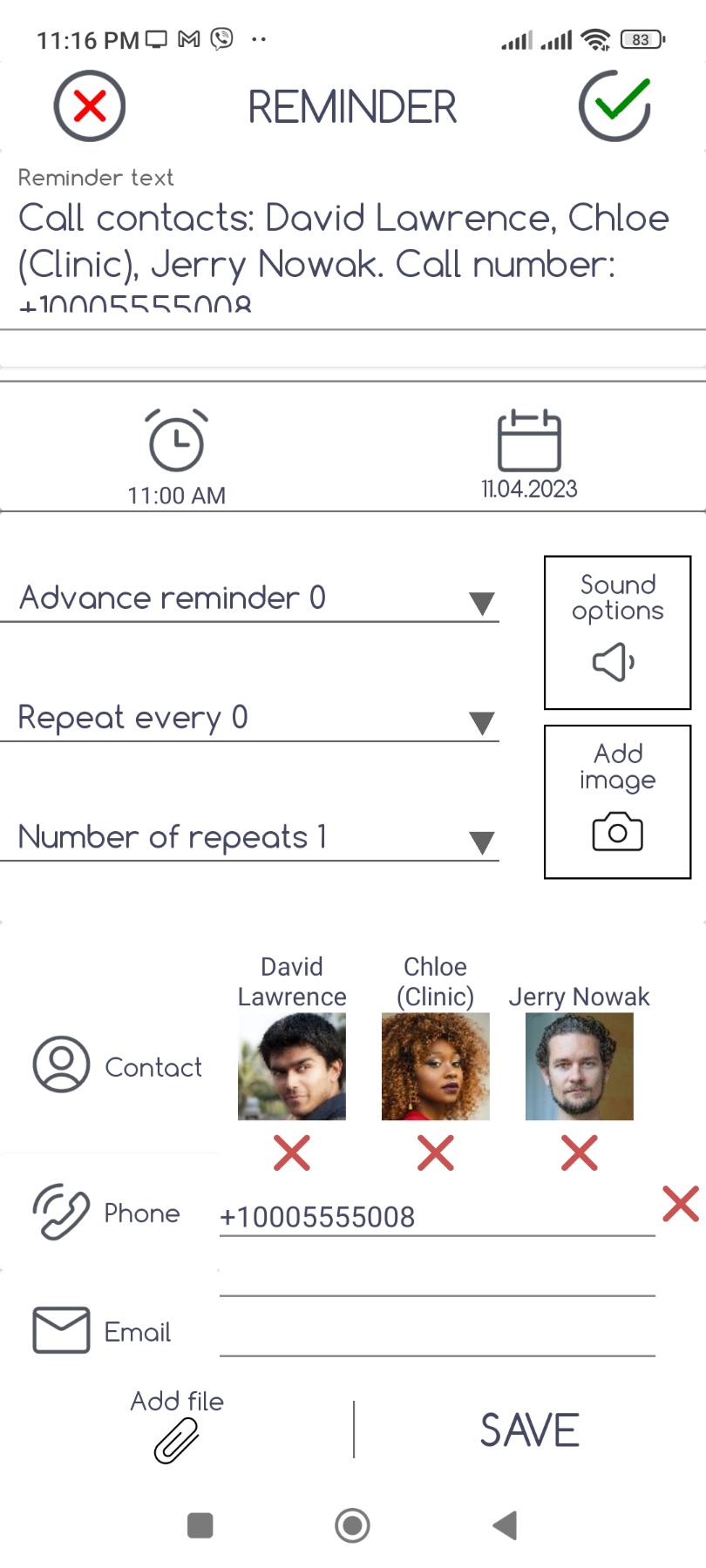This screenshot has width=706, height=1568.
Task: Cancel the reminder with the red X
Action: [90, 106]
